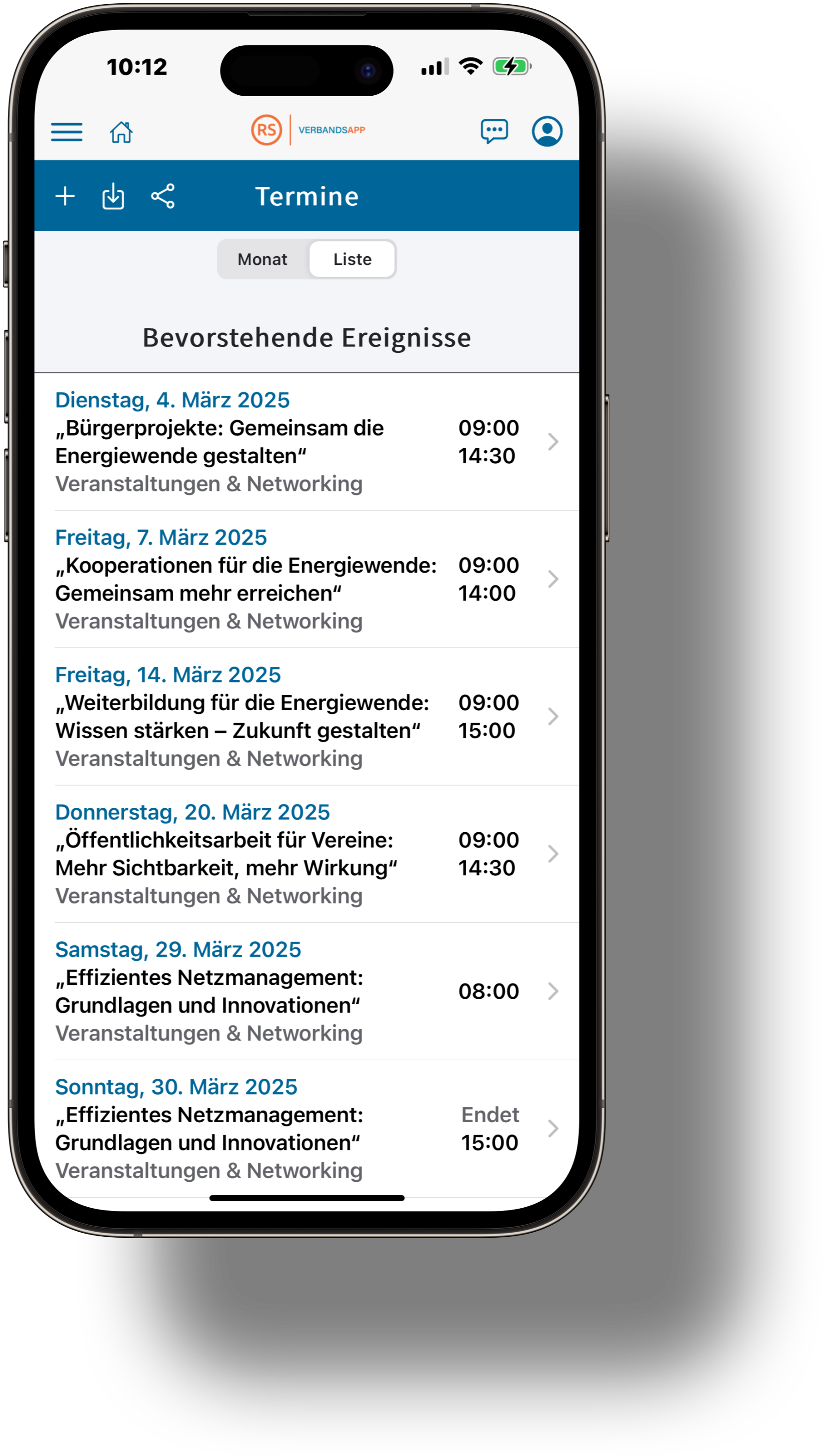Select the Liste view
This screenshot has height=1456, width=823.
(x=352, y=259)
